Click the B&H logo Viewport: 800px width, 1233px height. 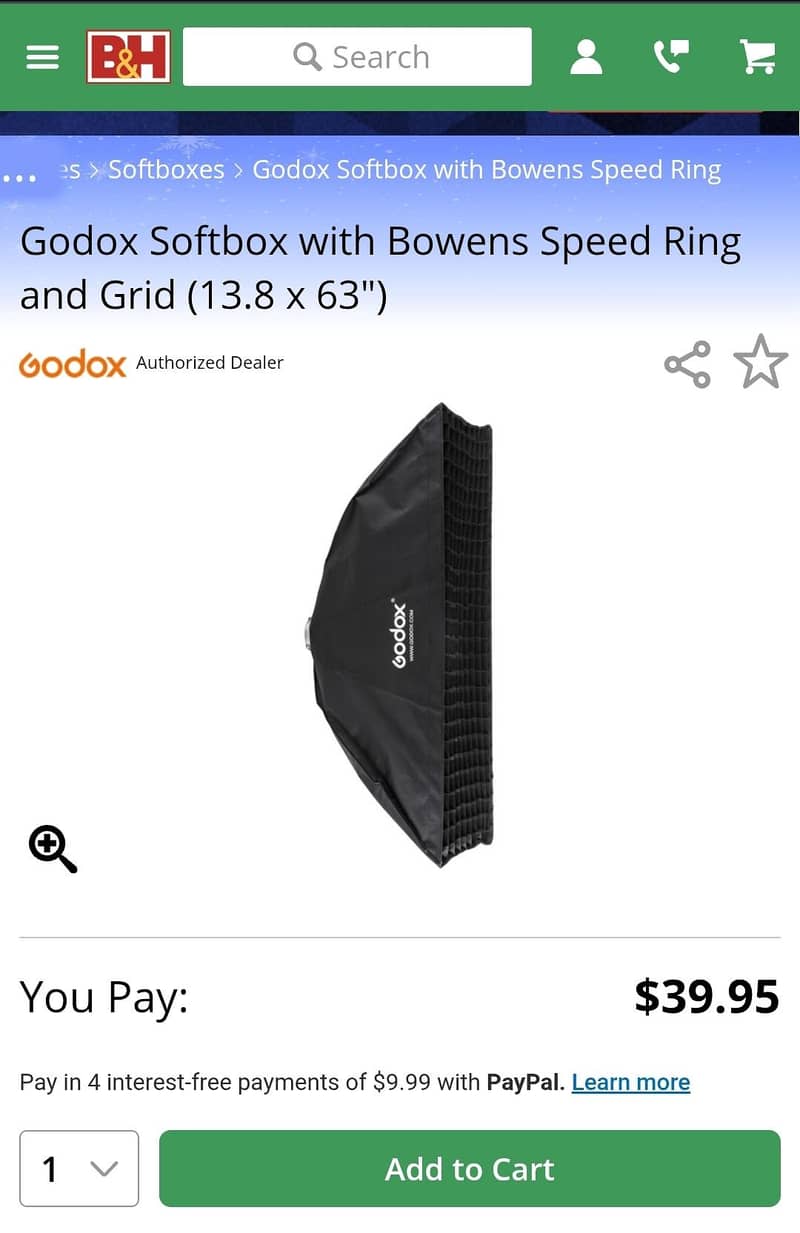point(129,55)
